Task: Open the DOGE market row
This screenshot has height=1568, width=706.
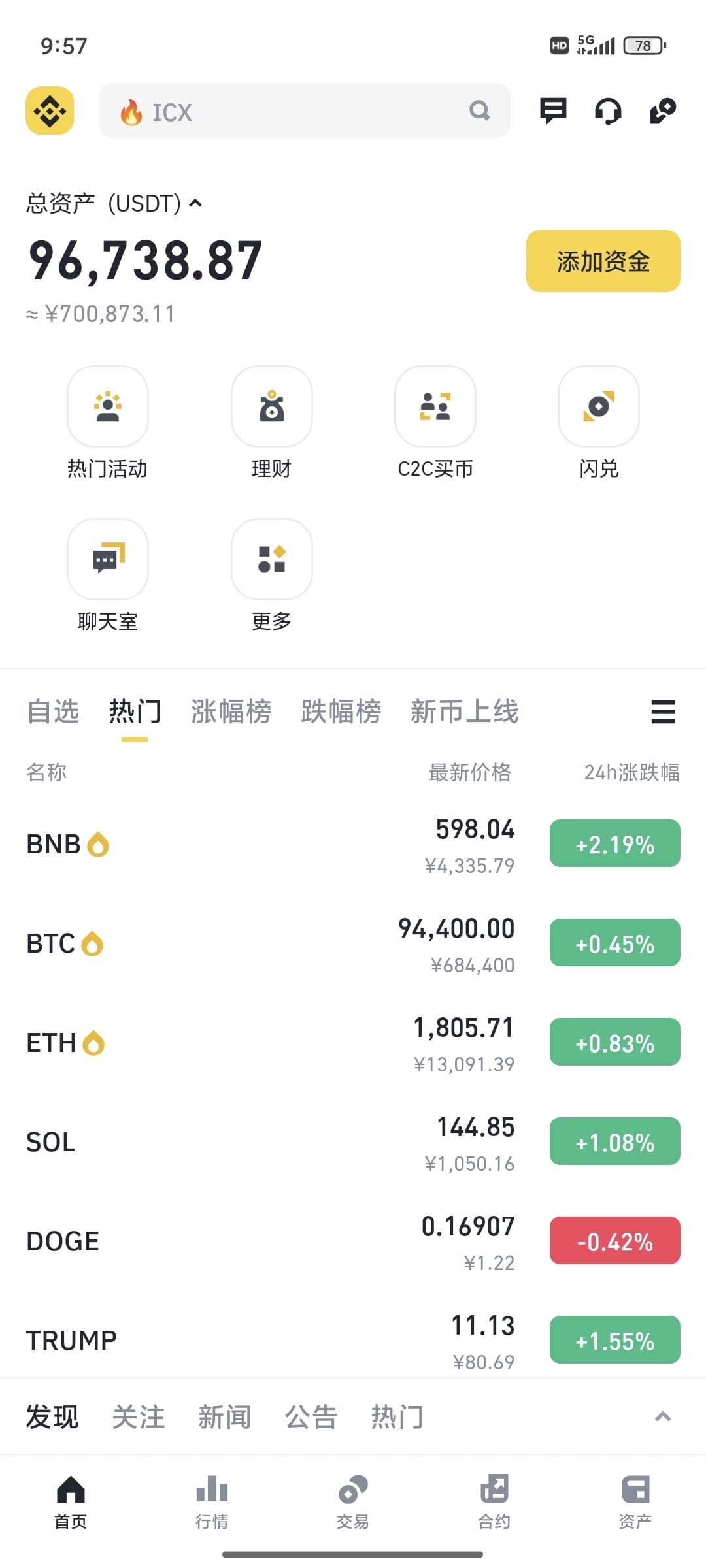Action: click(353, 1241)
